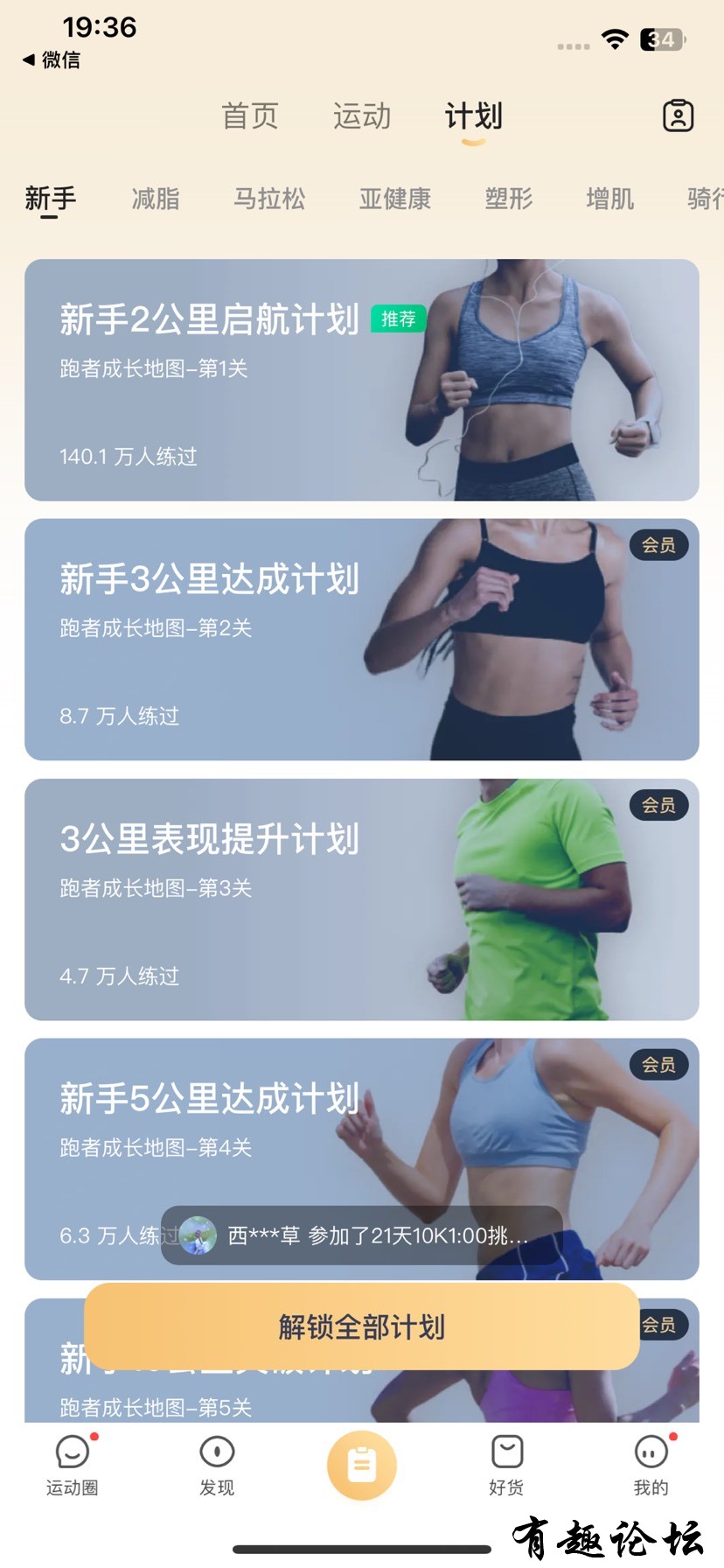Tap the 解锁全部计划 button
Screen dimensions: 724x1568
(x=361, y=1326)
